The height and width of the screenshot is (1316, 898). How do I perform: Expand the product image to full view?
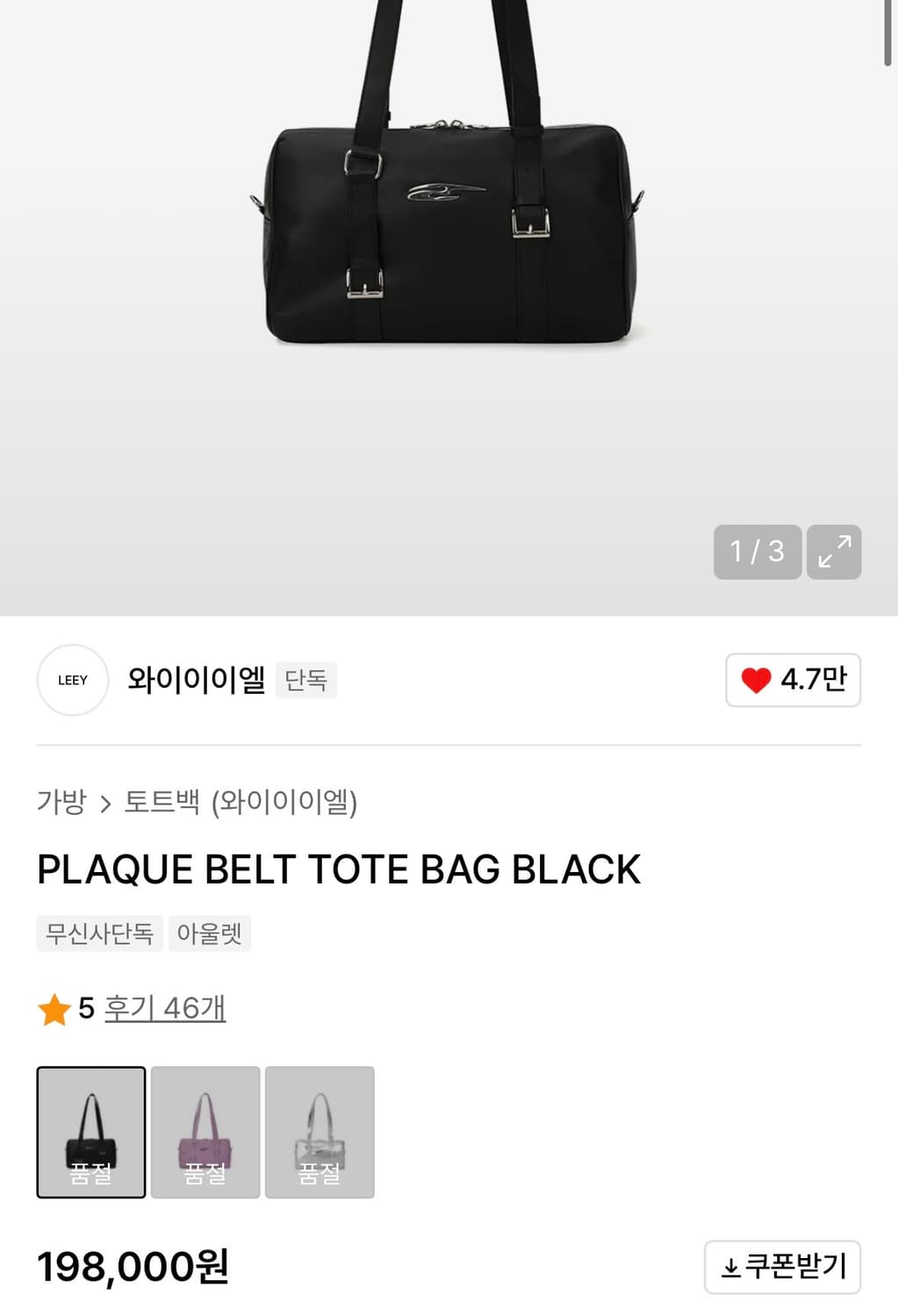(833, 553)
